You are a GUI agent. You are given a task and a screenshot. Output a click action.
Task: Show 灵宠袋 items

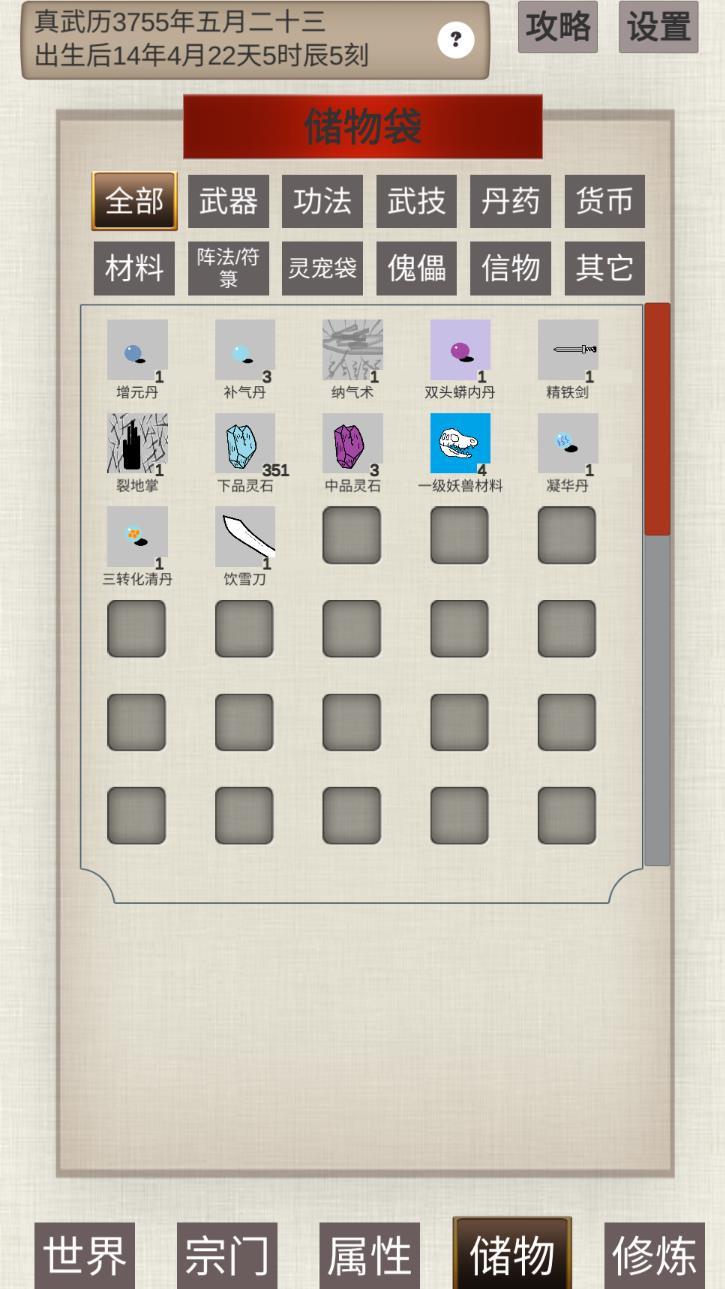pyautogui.click(x=322, y=268)
